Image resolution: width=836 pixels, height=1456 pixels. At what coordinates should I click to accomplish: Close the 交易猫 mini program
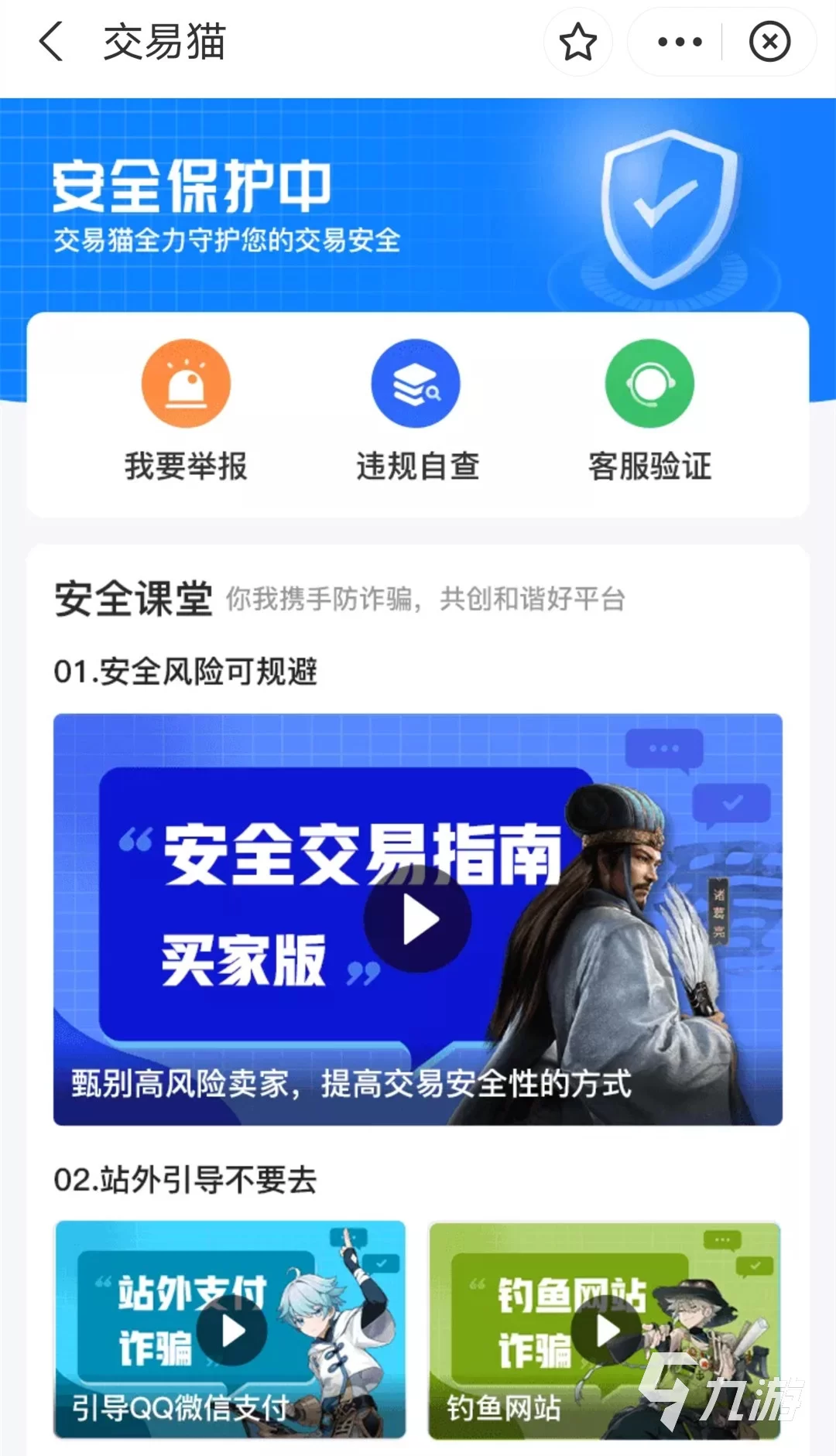click(x=769, y=42)
